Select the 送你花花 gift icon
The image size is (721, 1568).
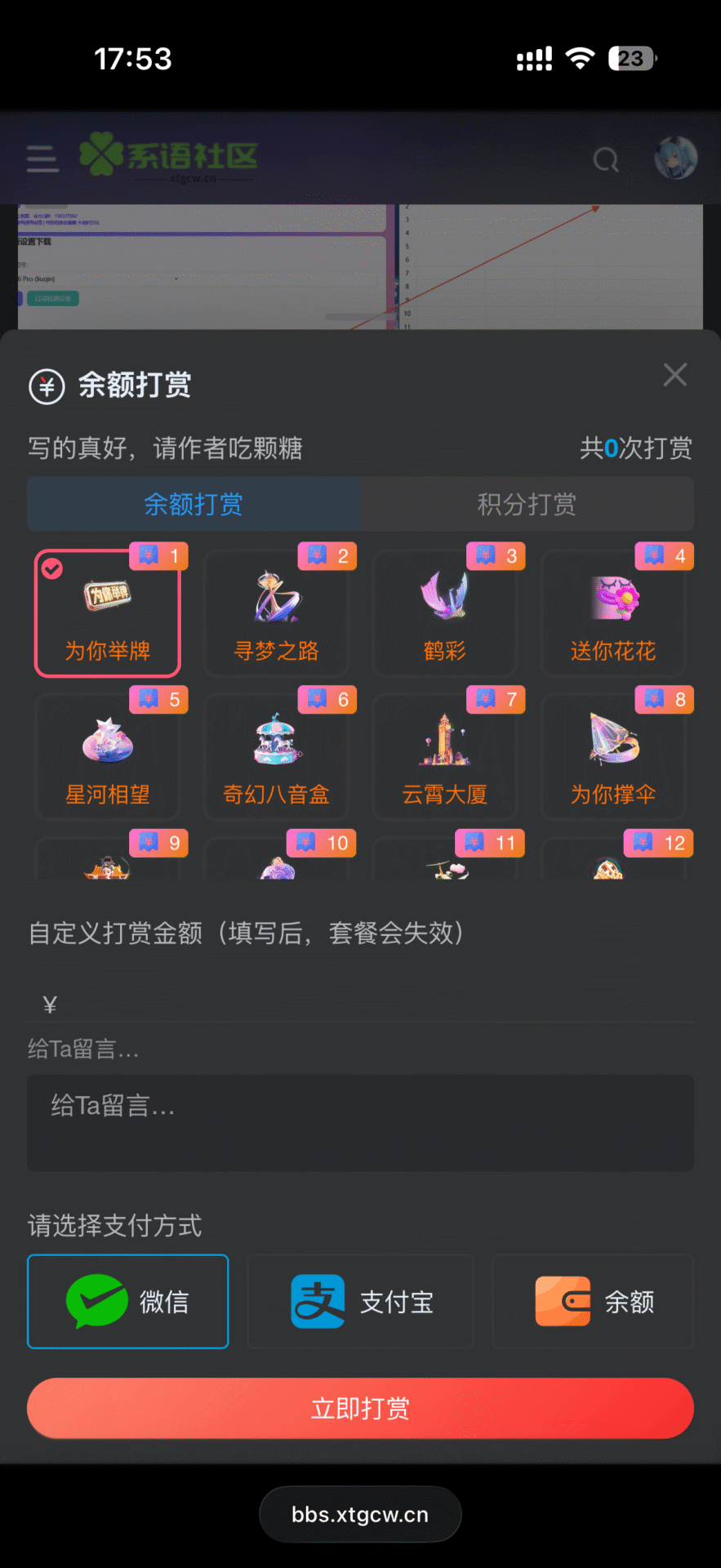[x=613, y=600]
